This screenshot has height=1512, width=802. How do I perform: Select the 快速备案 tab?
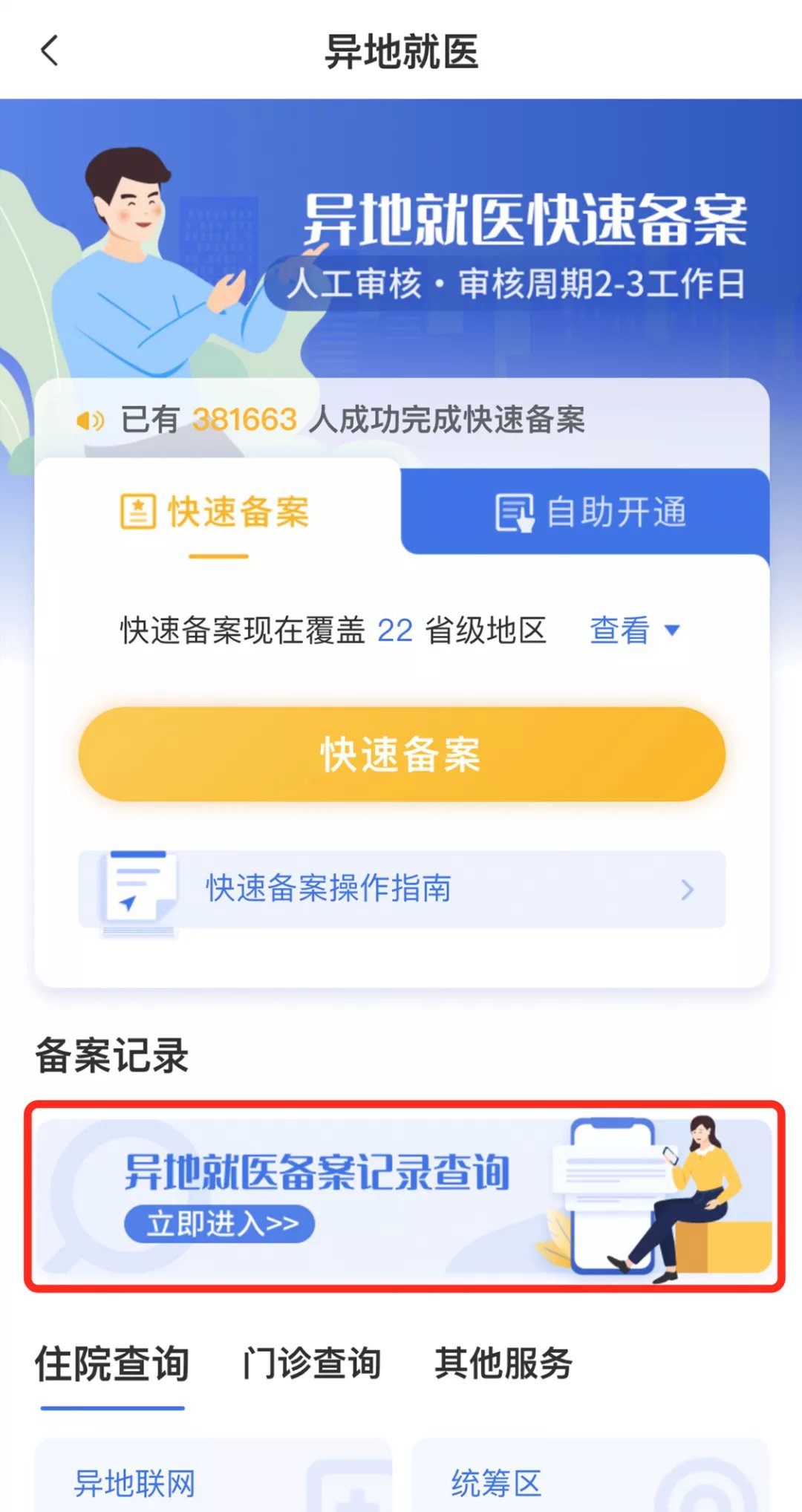click(x=215, y=512)
